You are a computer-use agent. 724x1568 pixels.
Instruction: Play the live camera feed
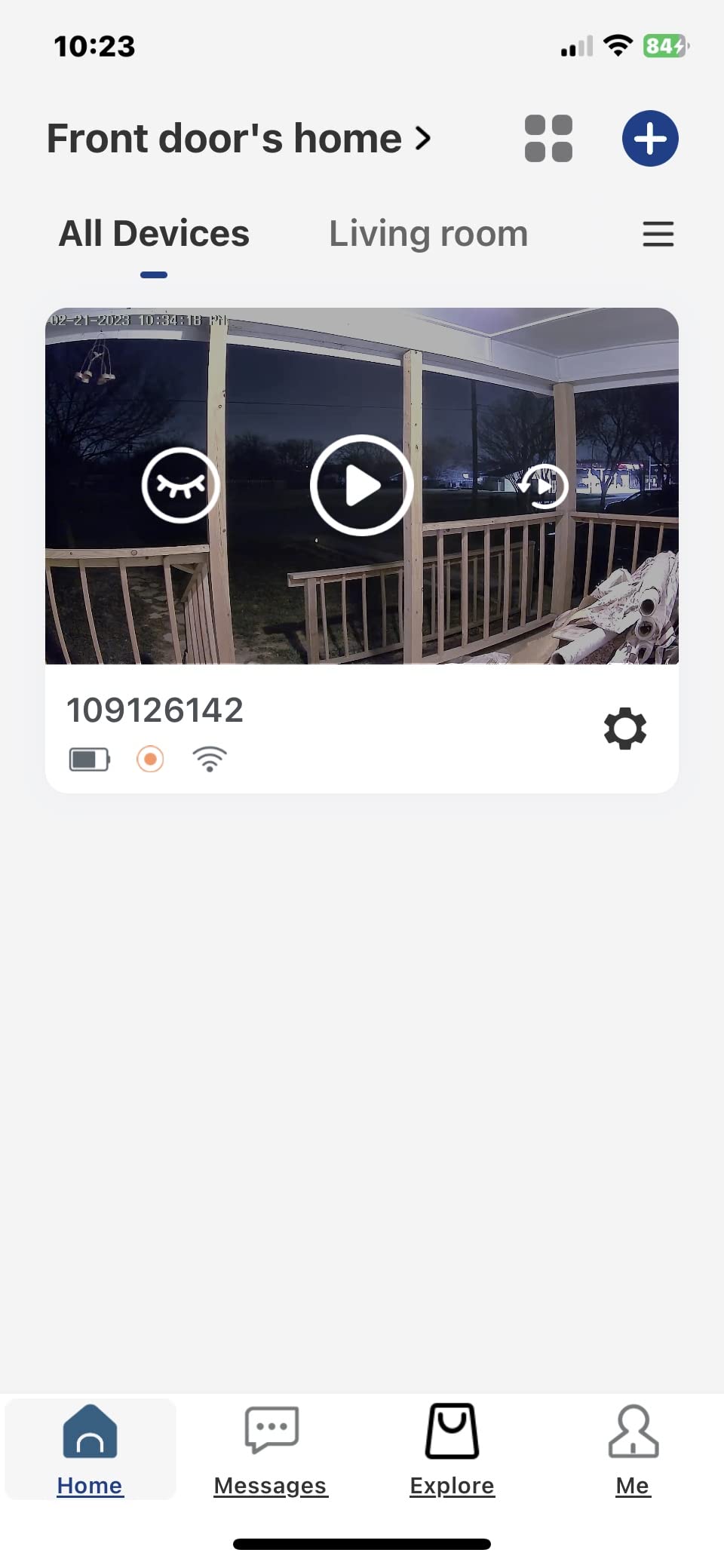362,486
